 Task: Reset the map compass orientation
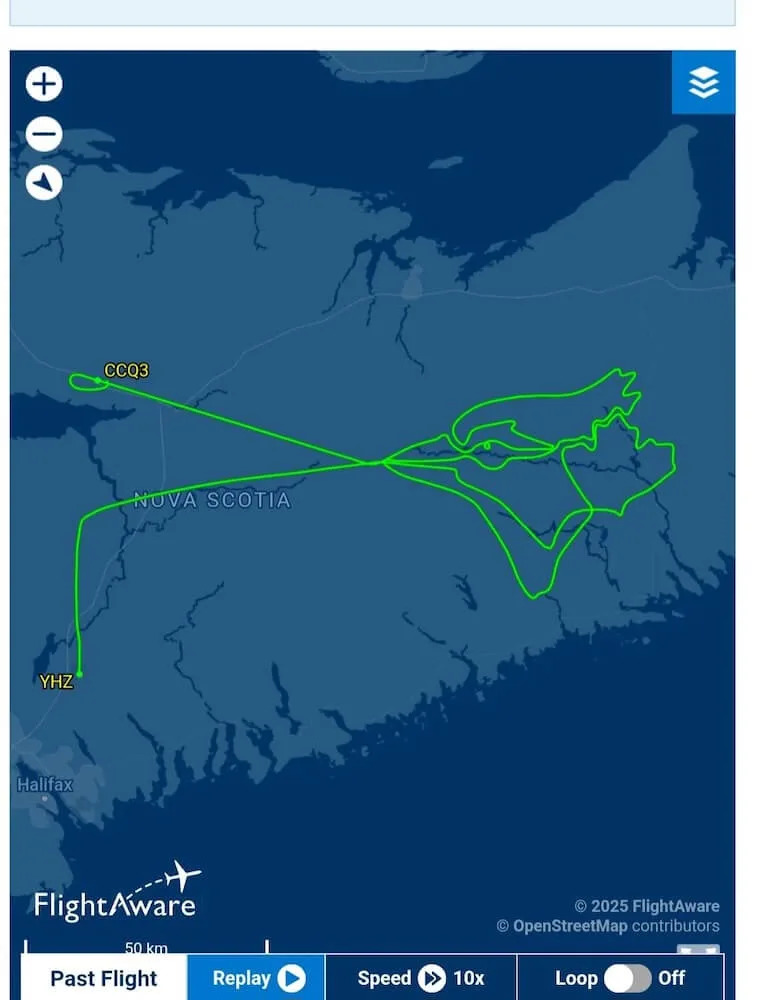click(x=44, y=183)
